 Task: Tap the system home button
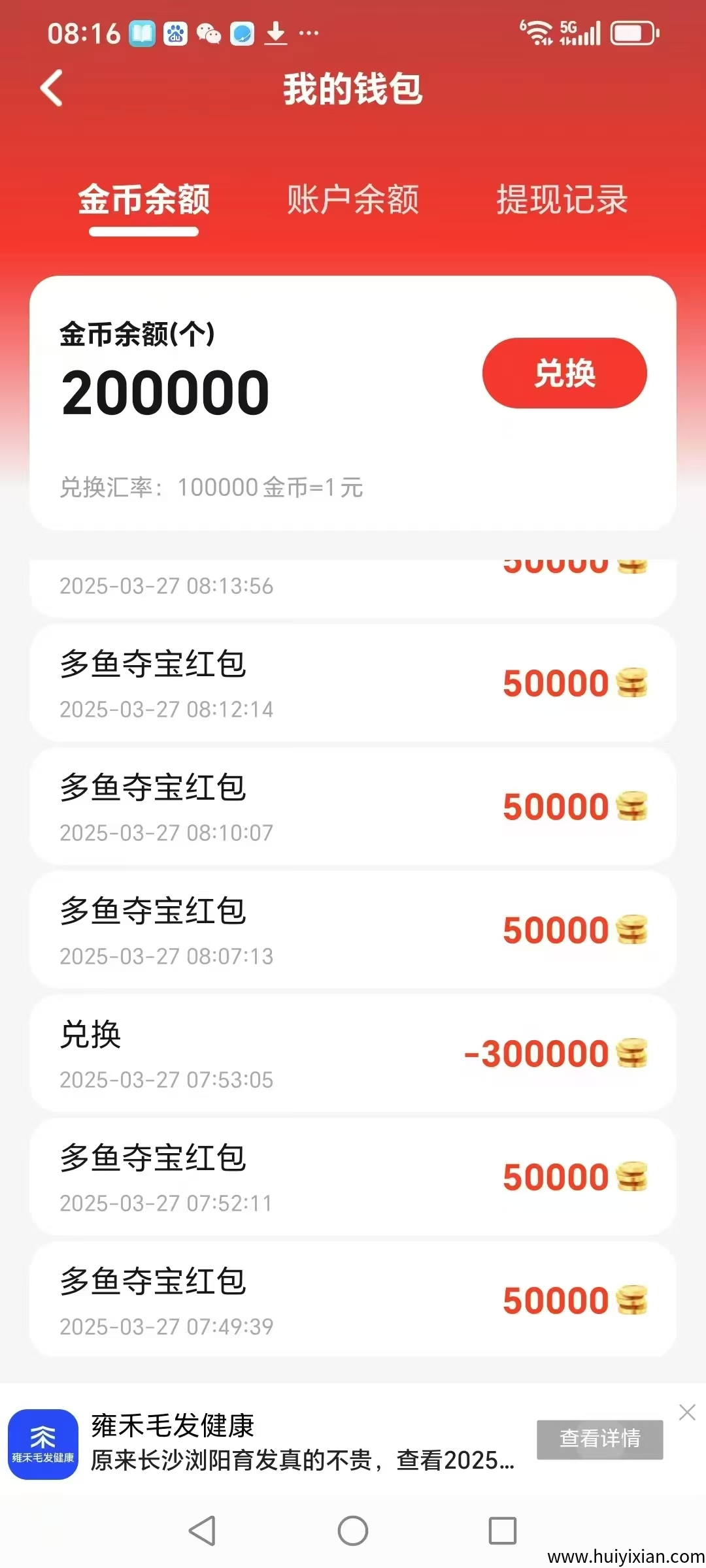click(353, 1530)
